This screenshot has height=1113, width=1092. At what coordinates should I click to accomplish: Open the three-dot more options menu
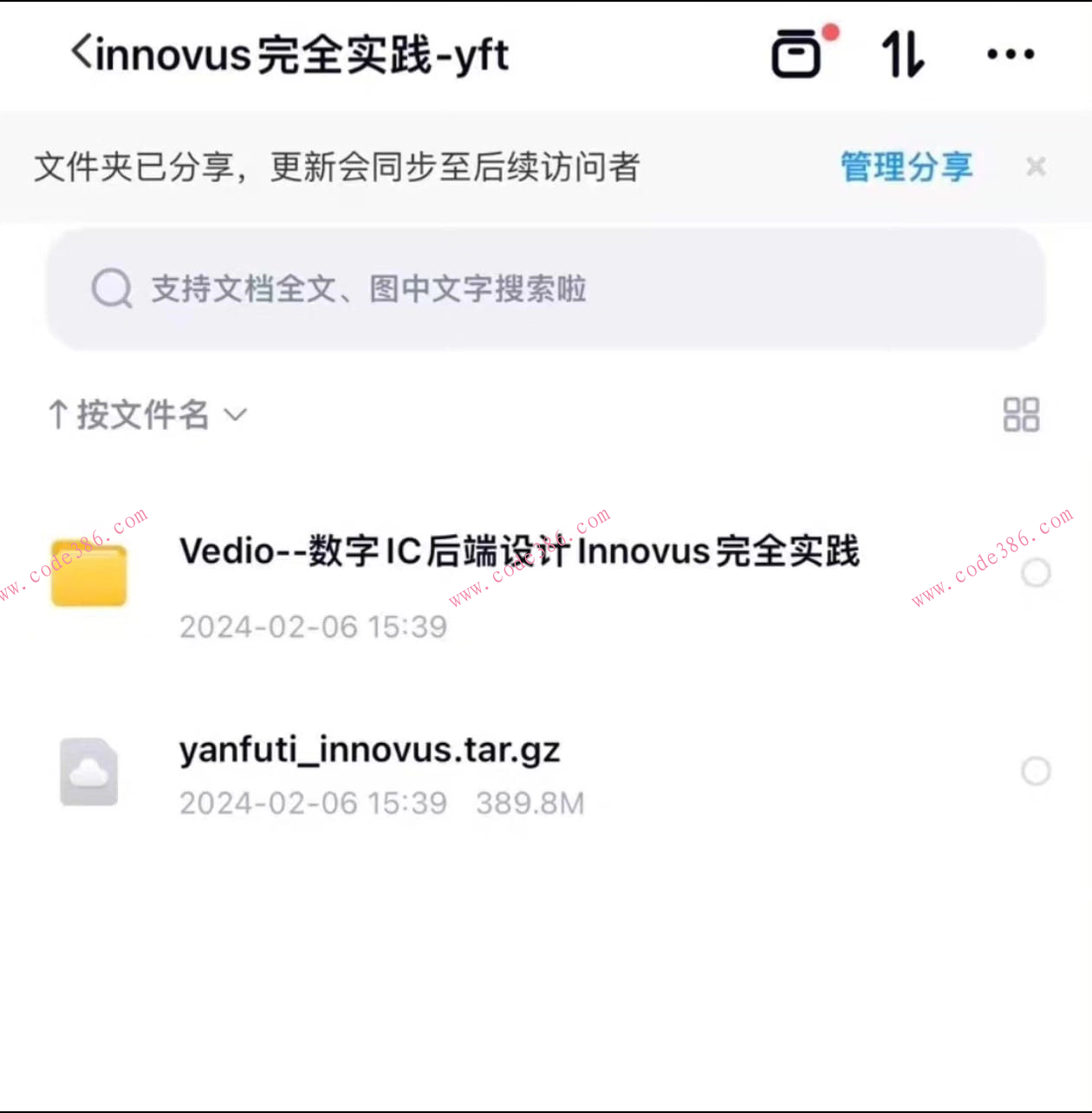point(1011,54)
